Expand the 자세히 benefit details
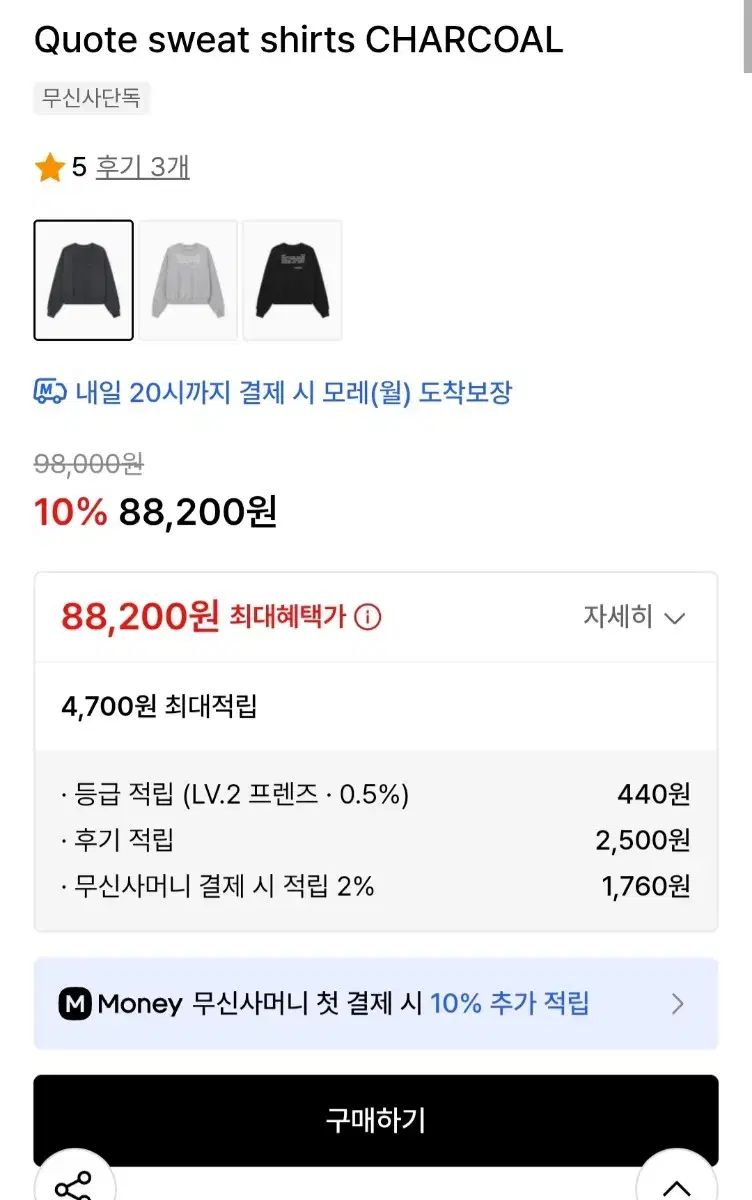Screen dimensions: 752x1200 click(634, 617)
